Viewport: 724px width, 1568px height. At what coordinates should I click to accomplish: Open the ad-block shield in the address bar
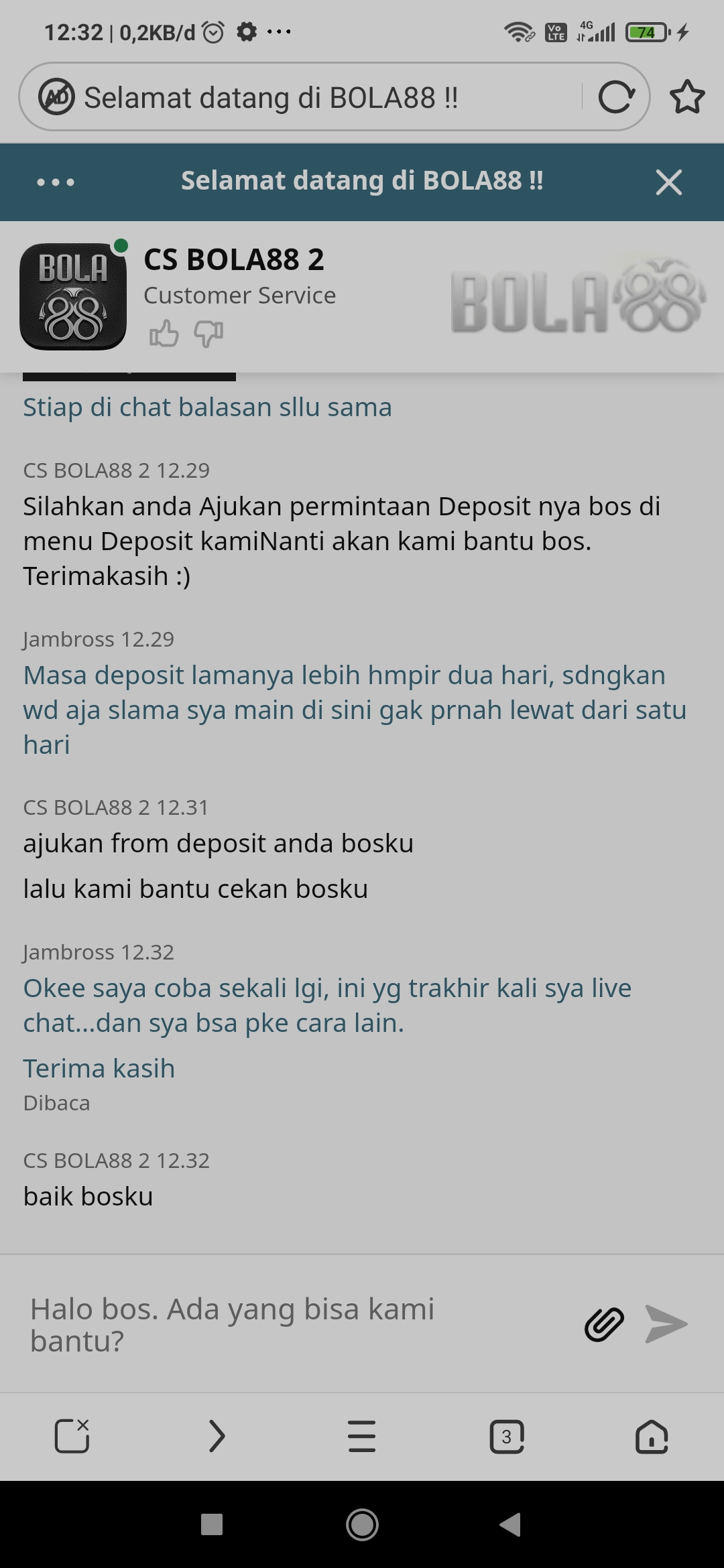pyautogui.click(x=56, y=97)
